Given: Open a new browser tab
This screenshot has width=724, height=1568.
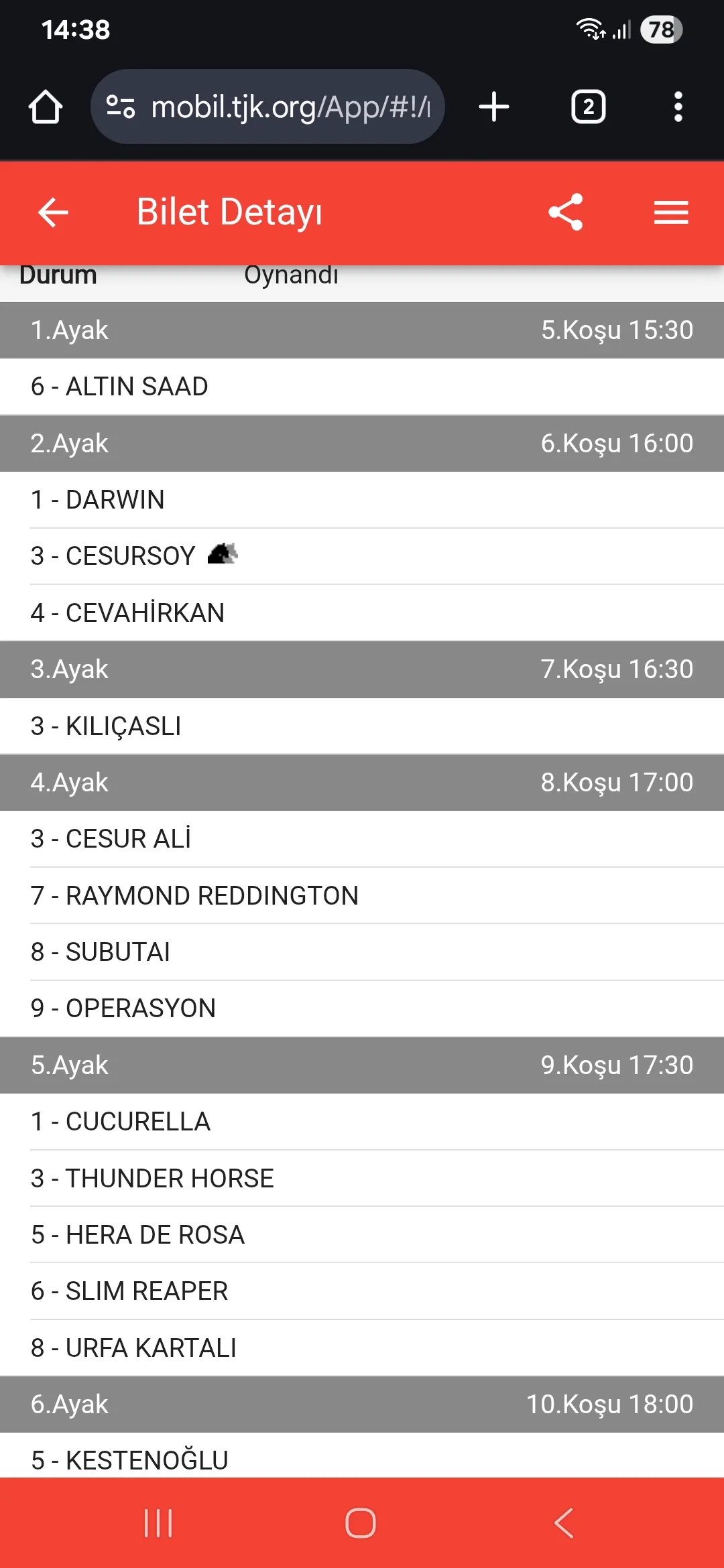Looking at the screenshot, I should coord(494,107).
